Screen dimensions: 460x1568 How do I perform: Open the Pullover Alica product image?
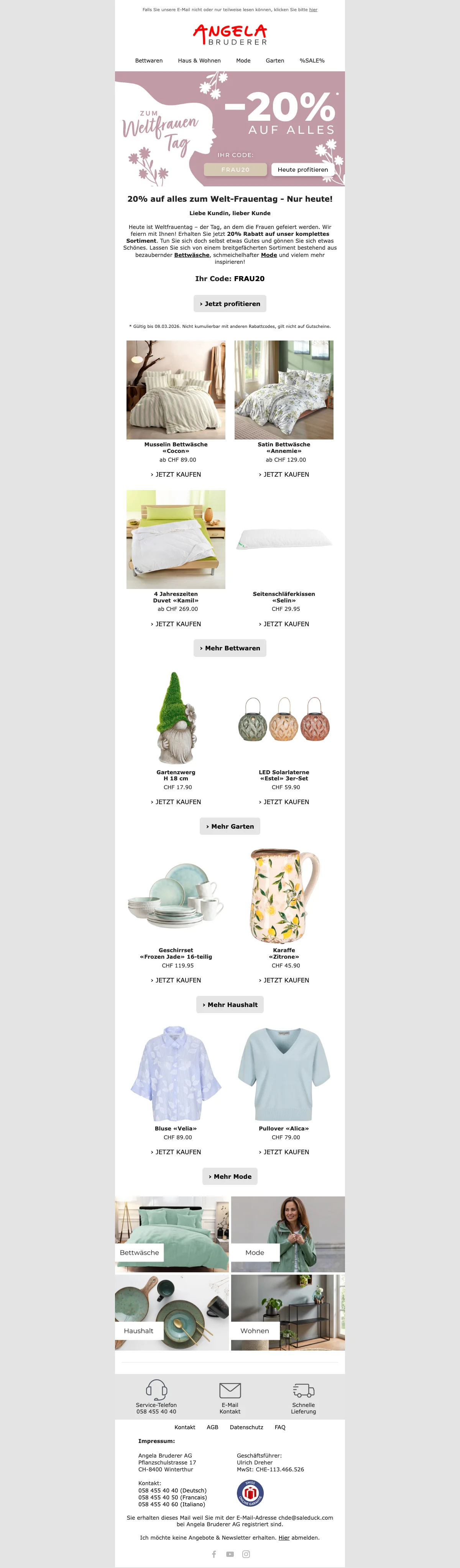pos(284,1075)
